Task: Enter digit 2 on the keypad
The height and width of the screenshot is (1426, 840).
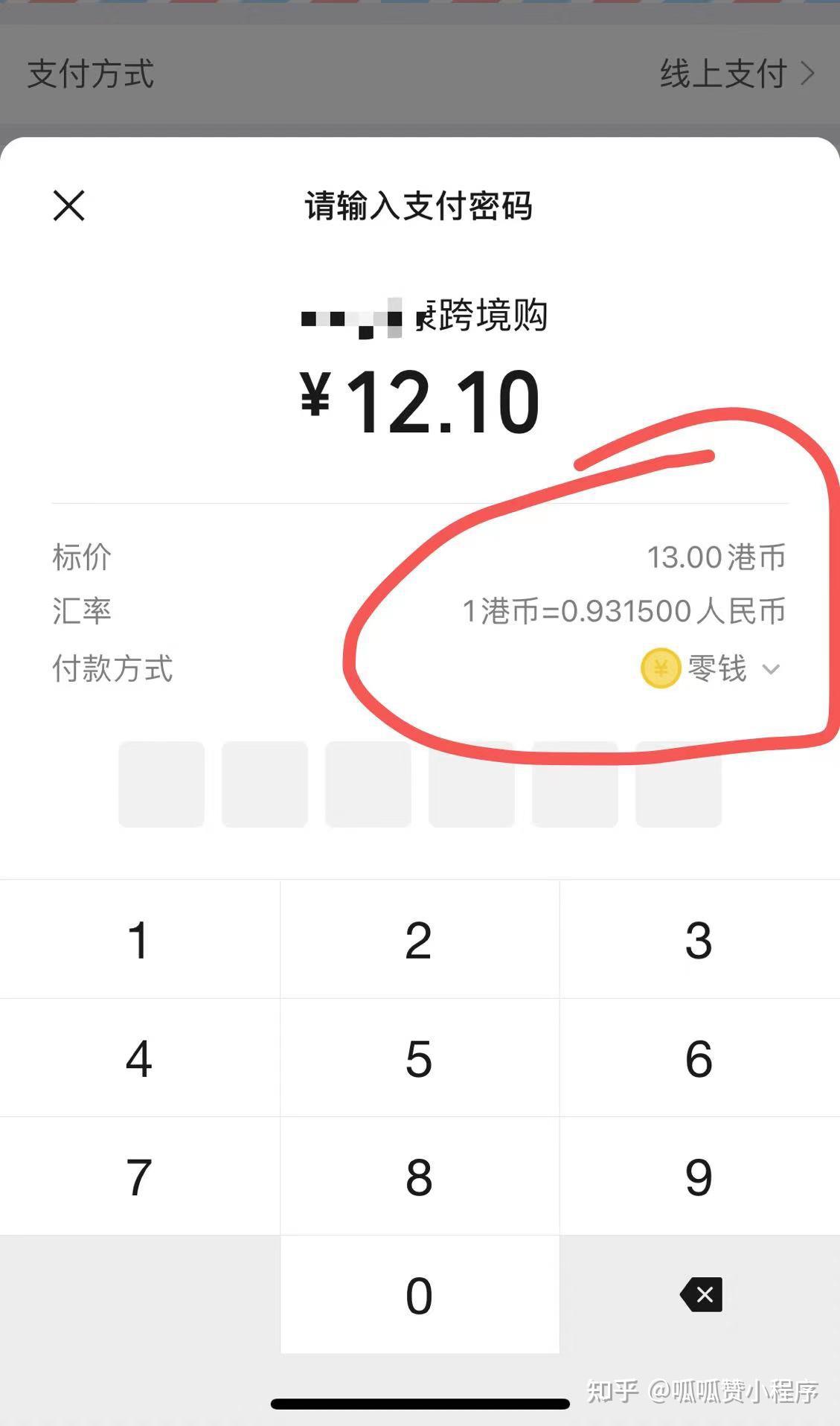Action: [x=419, y=939]
